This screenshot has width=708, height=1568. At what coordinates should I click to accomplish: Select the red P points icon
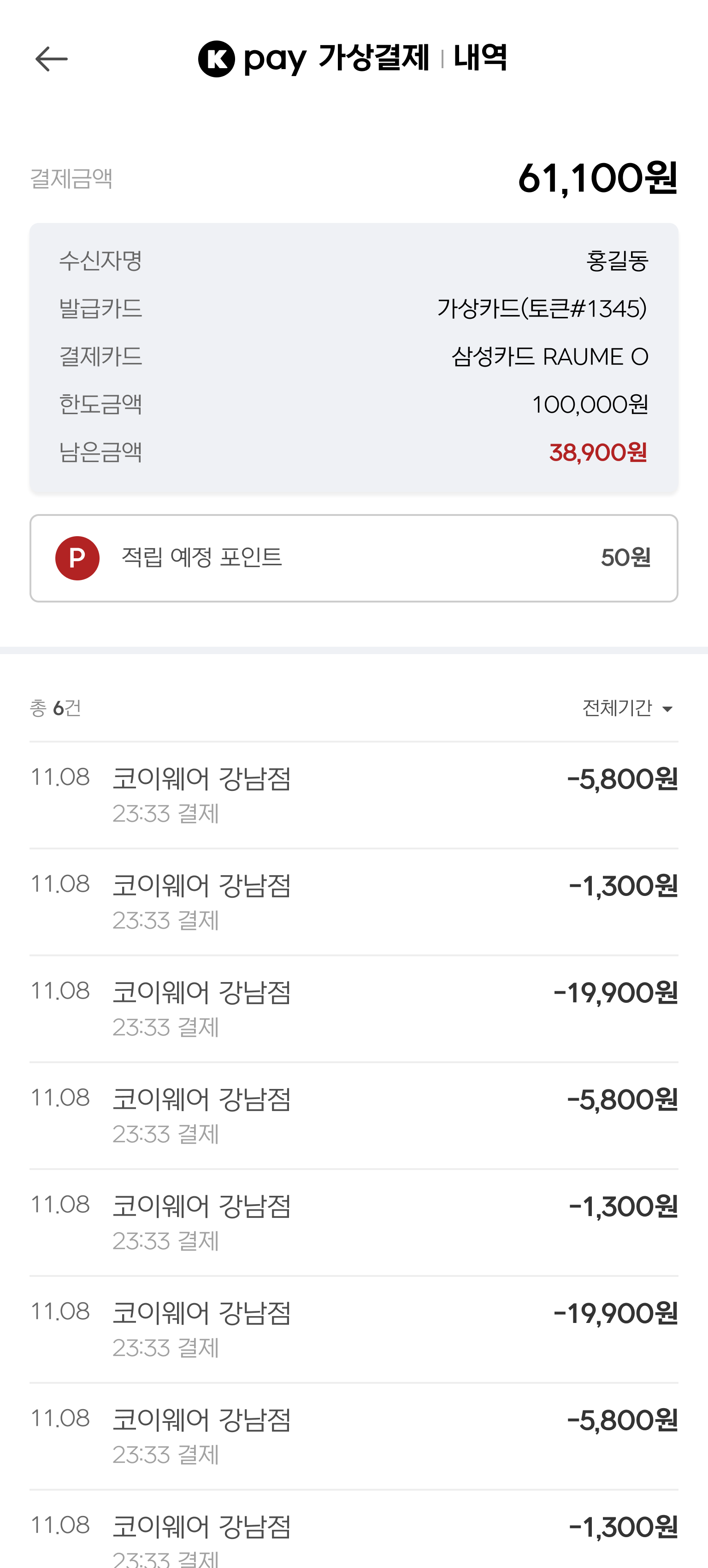point(77,558)
